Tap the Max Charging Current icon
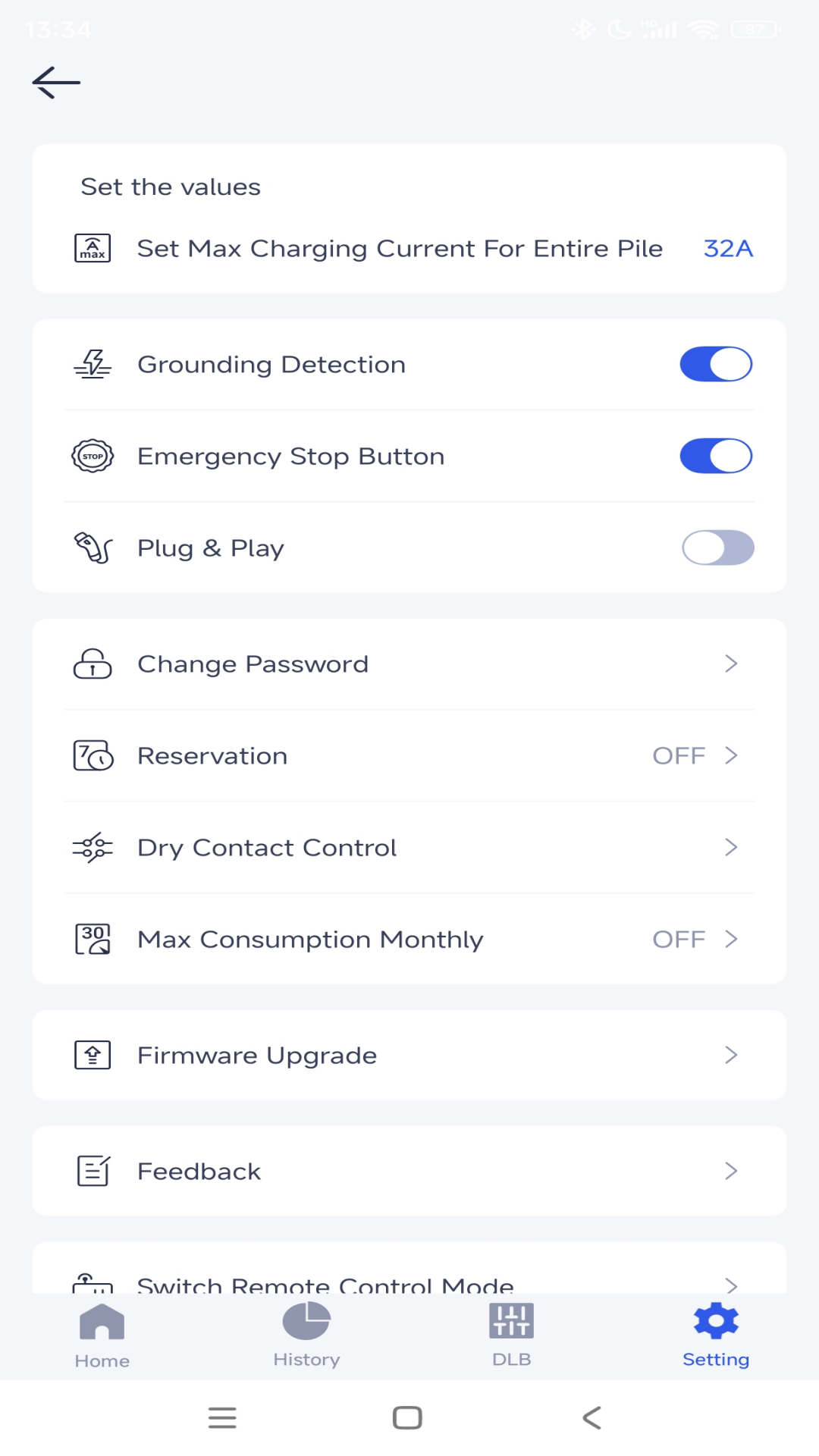 tap(91, 247)
